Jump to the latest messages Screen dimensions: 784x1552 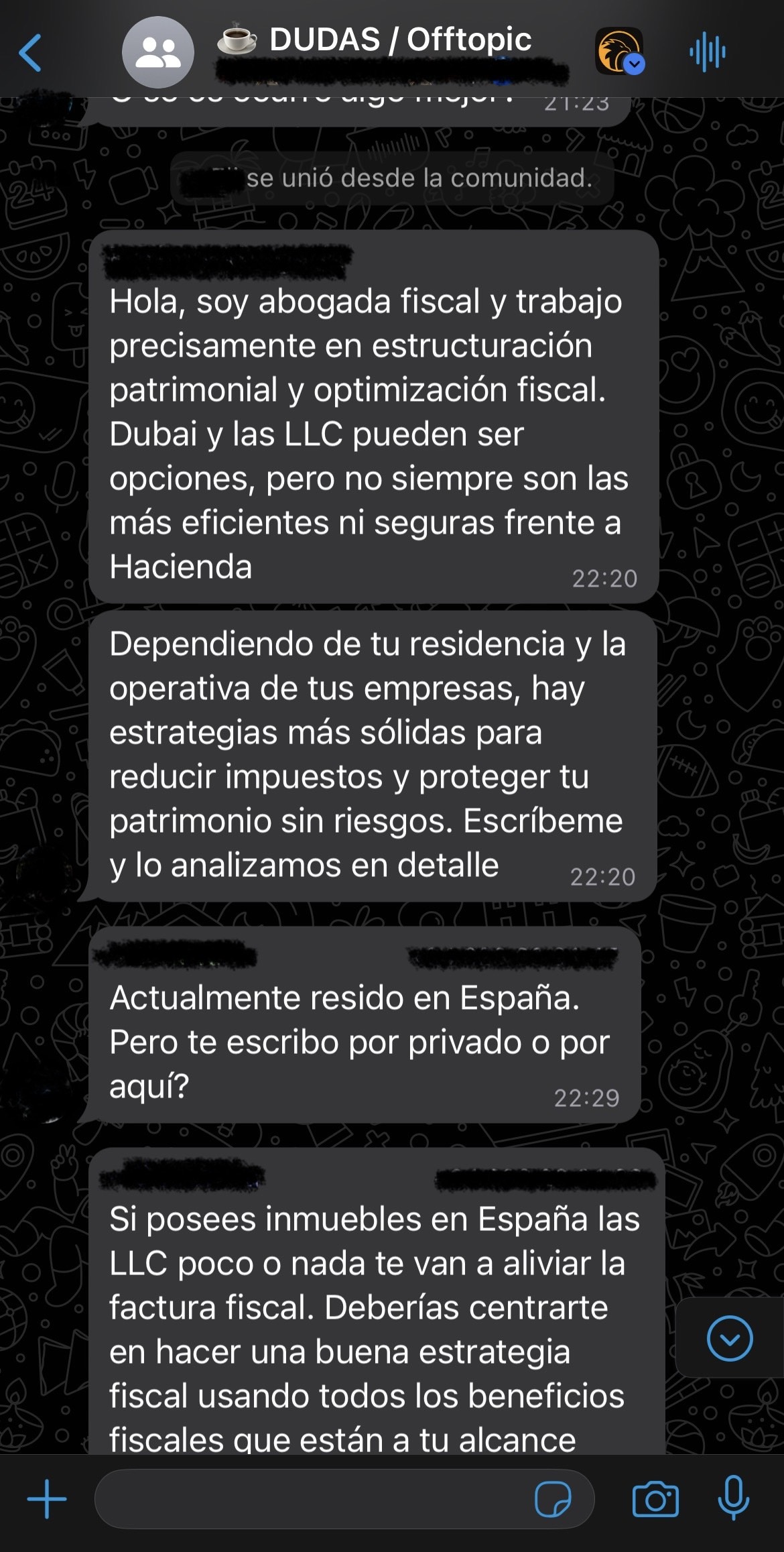click(x=729, y=1337)
